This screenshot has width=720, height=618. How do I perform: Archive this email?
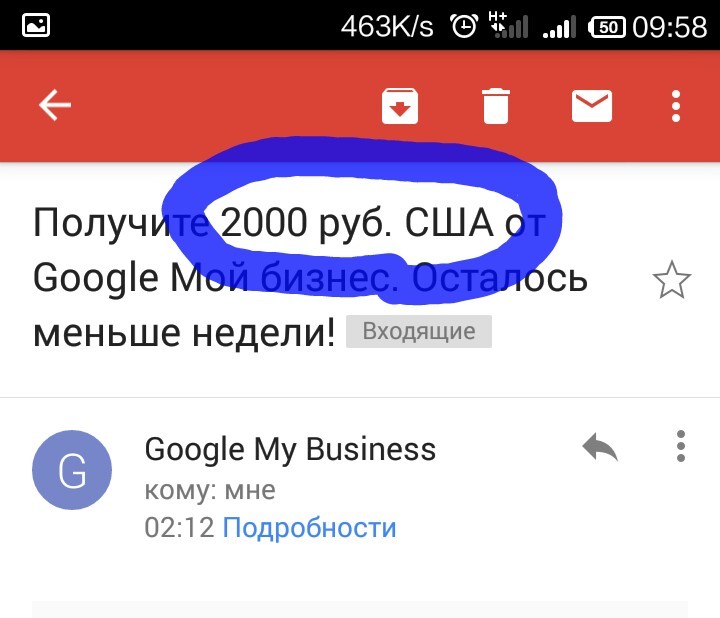tap(400, 106)
